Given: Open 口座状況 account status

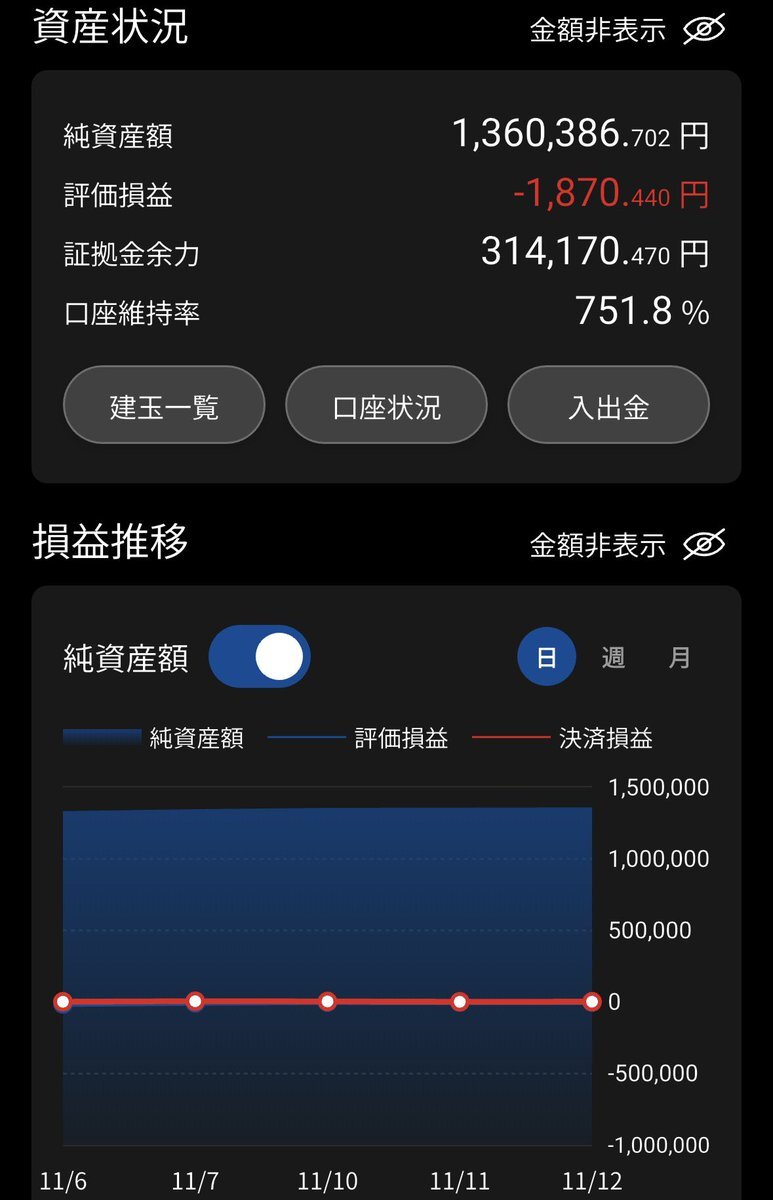Looking at the screenshot, I should tap(386, 406).
